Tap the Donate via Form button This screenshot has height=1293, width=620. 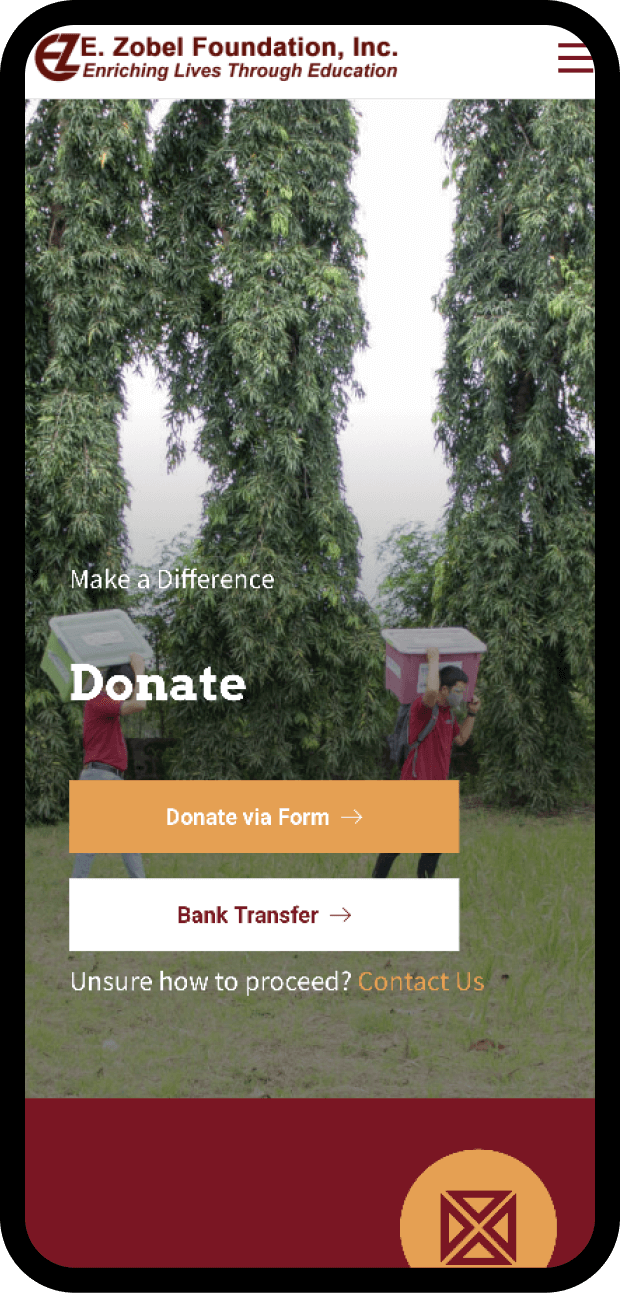click(264, 817)
